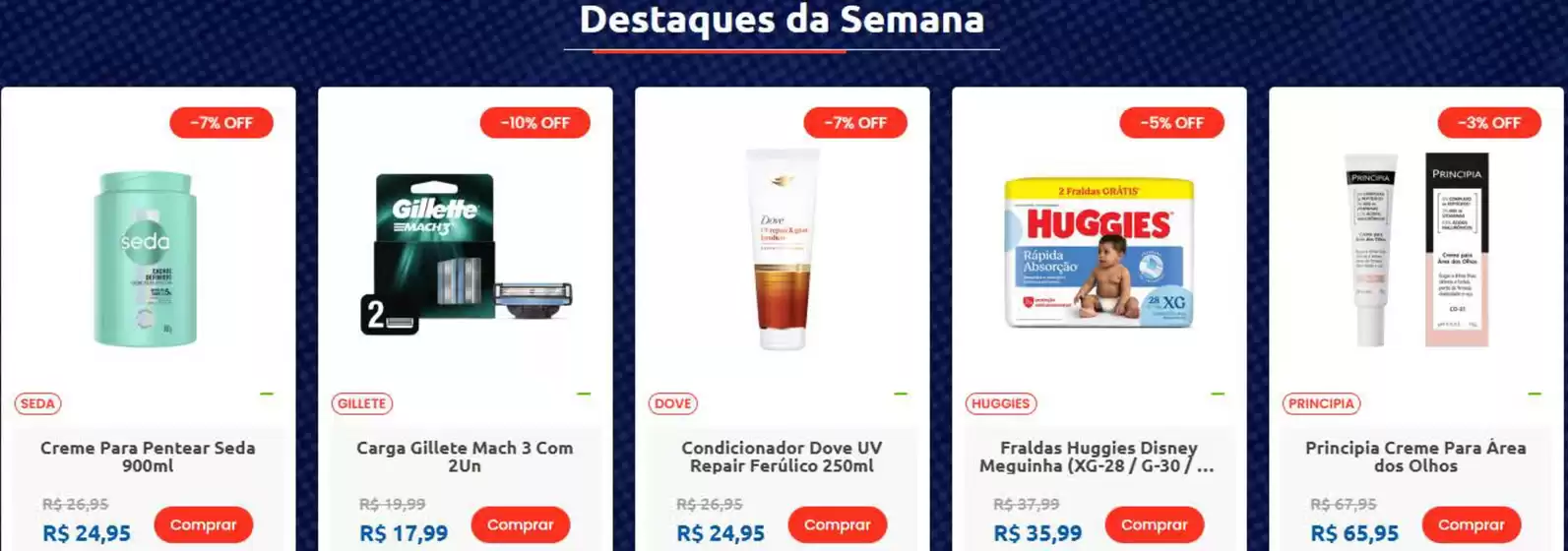The image size is (1568, 551).
Task: Buy Principia Creme Para Área dos Olhos
Action: (x=1472, y=524)
